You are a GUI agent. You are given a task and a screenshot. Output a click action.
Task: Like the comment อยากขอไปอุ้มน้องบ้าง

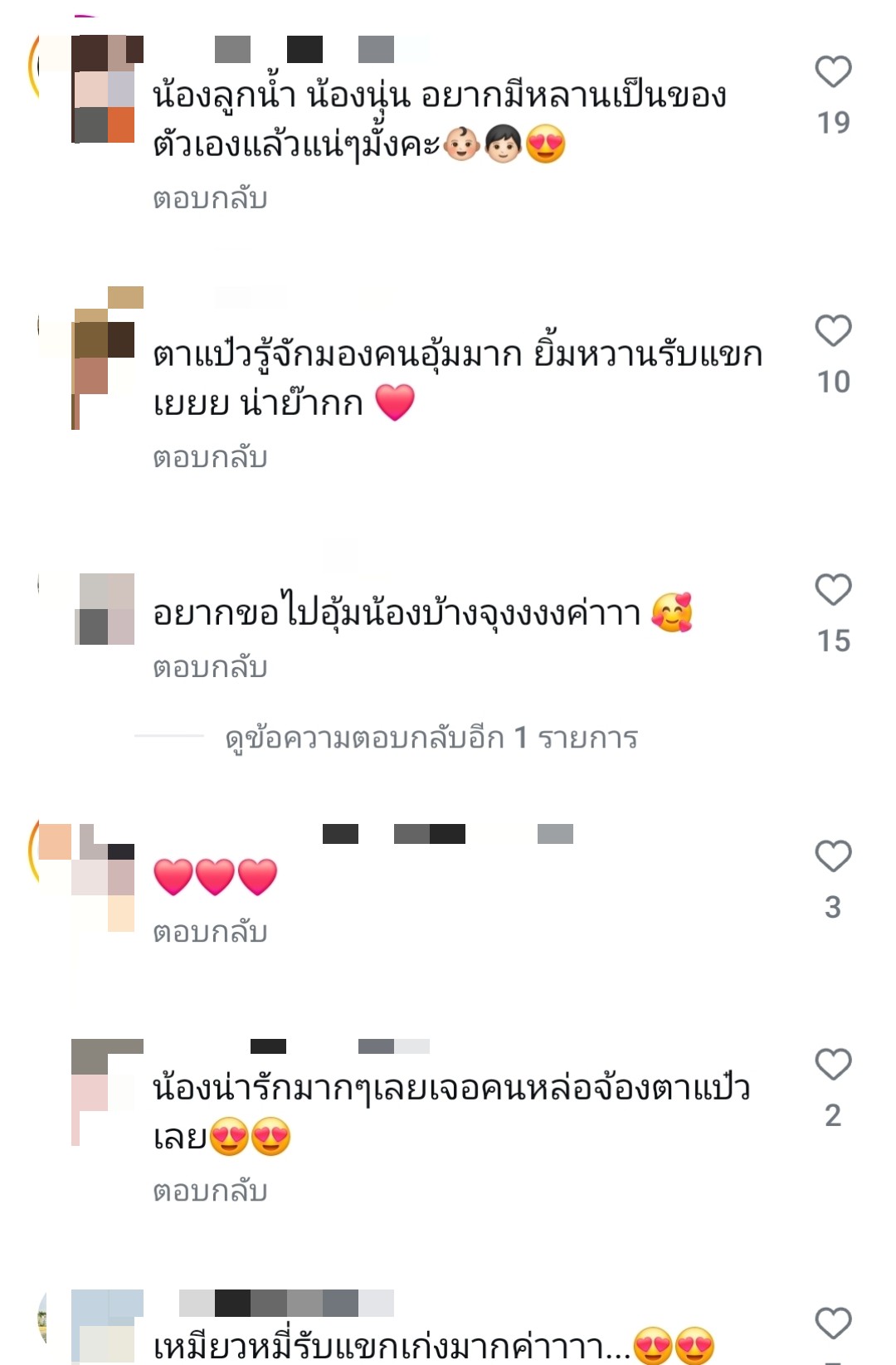point(833,590)
